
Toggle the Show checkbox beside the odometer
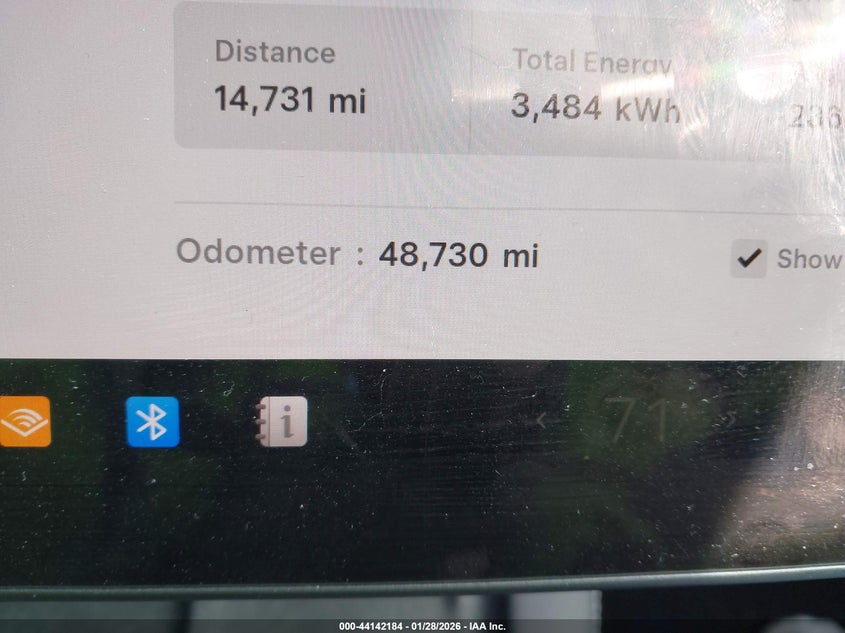[x=748, y=258]
